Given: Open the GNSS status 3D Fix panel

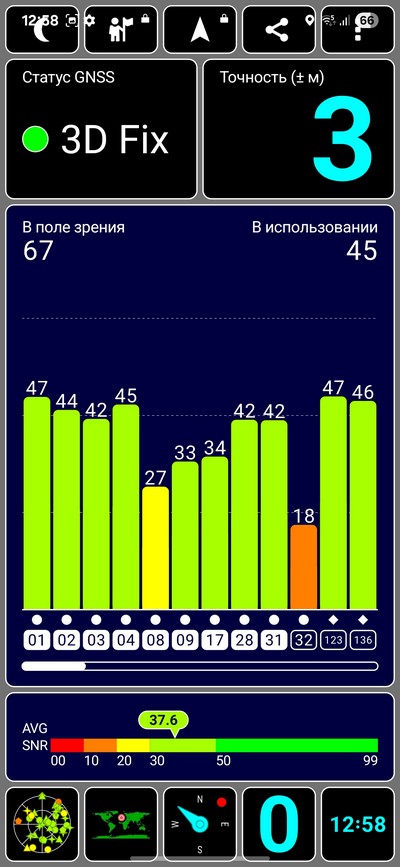Looking at the screenshot, I should point(101,129).
